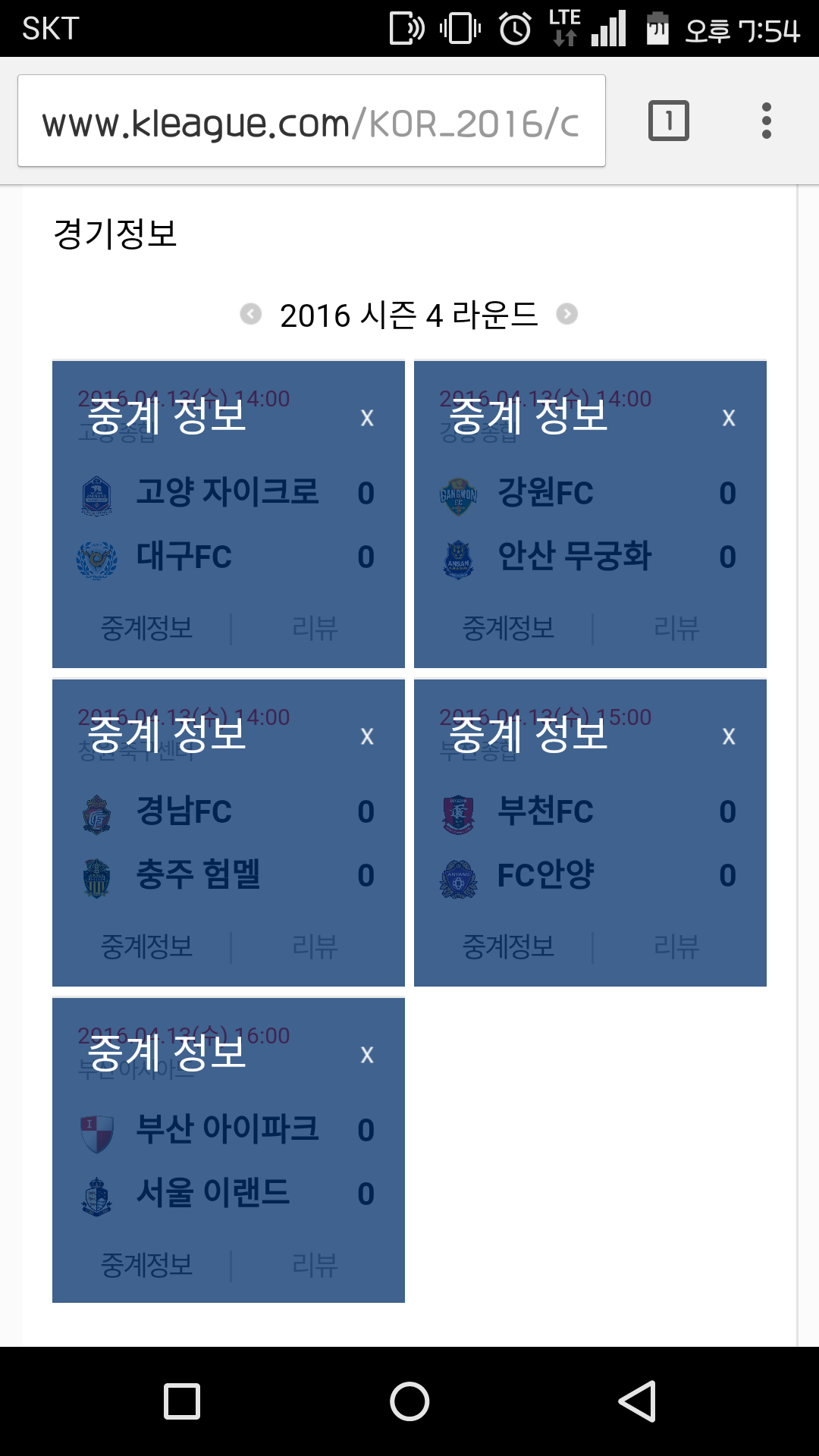Image resolution: width=819 pixels, height=1456 pixels.
Task: Open 리뷰 for 고양 자이크로 vs 대구FC
Action: coord(315,628)
